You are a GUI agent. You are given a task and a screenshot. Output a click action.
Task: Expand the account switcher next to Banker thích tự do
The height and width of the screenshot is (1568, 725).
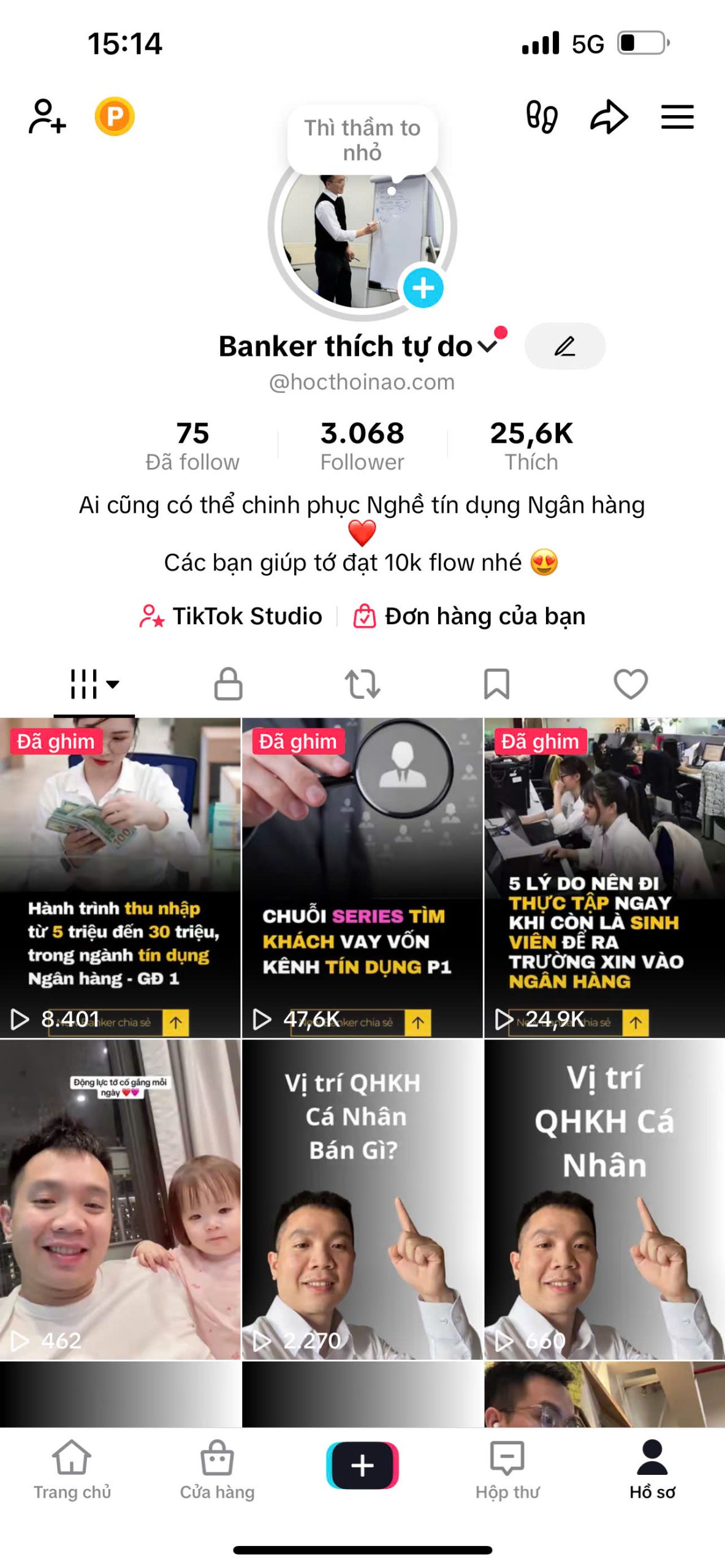488,347
